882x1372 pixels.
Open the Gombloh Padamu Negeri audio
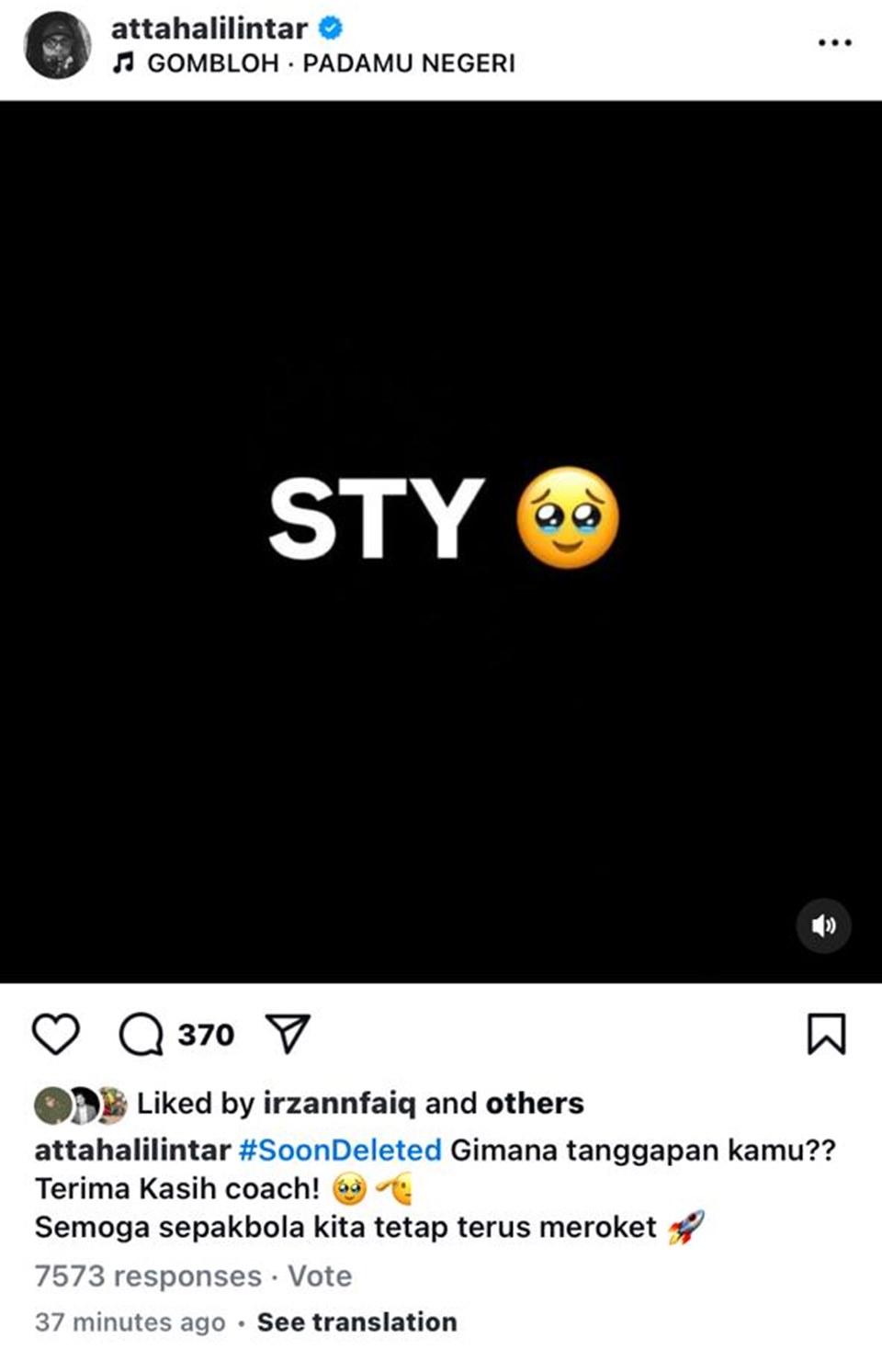click(331, 63)
